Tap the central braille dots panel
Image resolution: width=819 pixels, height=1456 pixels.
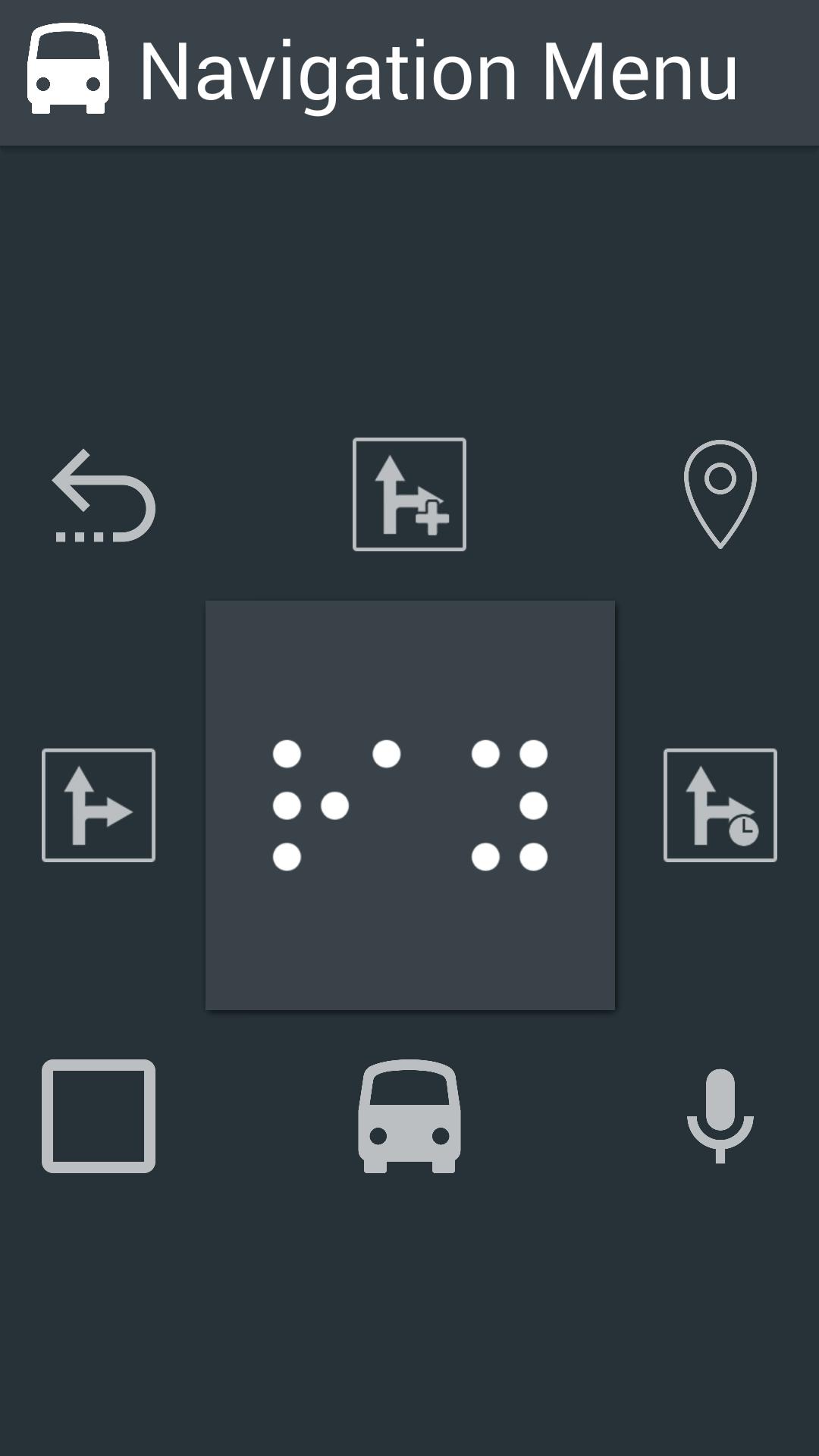(409, 805)
